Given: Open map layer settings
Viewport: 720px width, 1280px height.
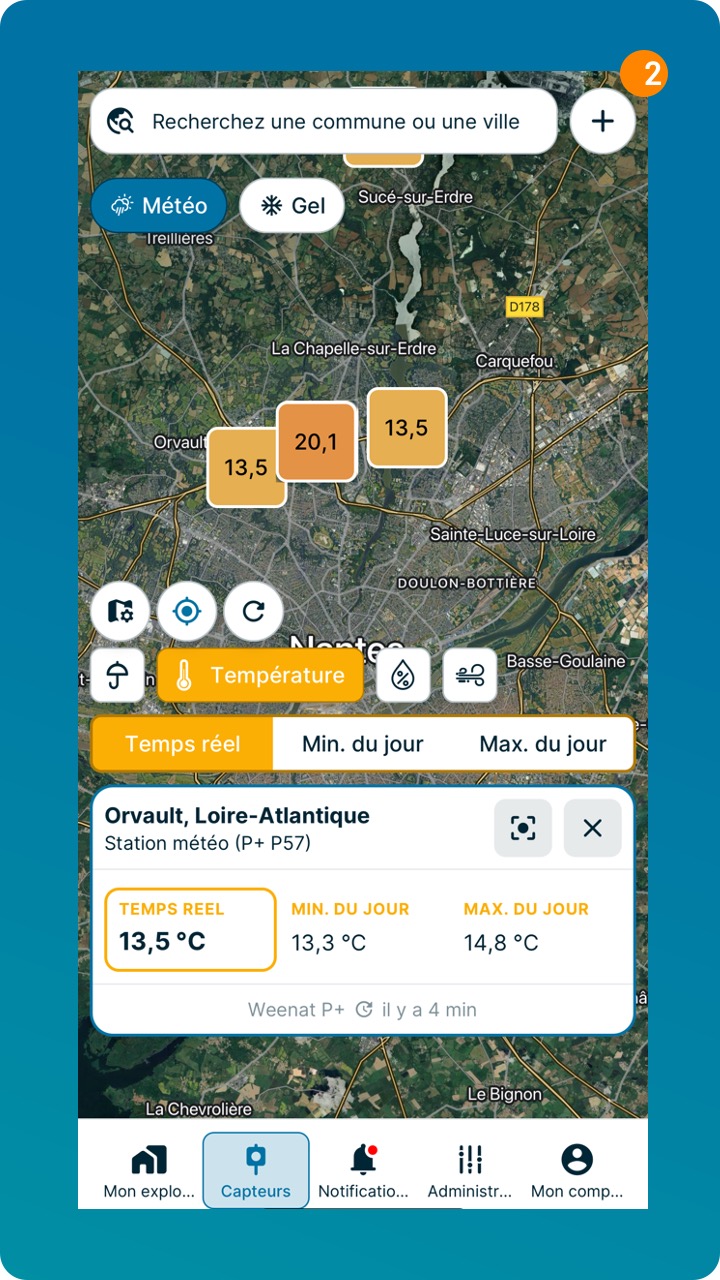Looking at the screenshot, I should click(120, 611).
